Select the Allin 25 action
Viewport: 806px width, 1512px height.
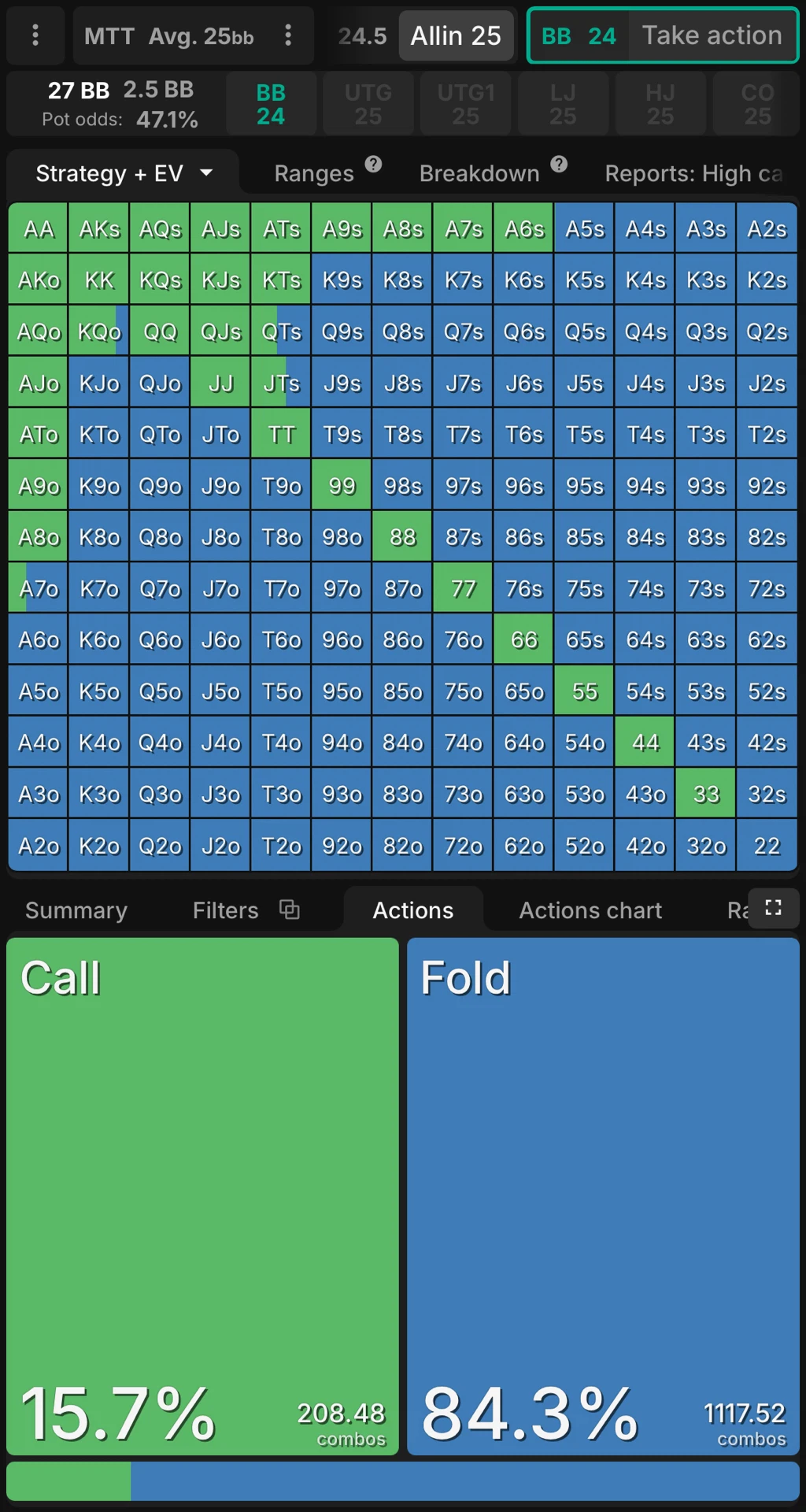tap(456, 35)
